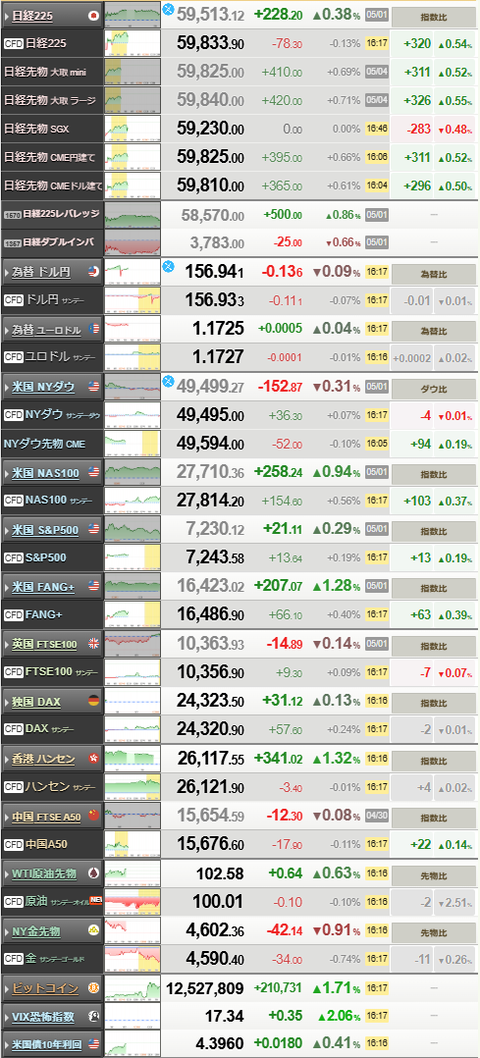Open the ビットコイン link
The width and height of the screenshot is (480, 1058).
[x=45, y=989]
